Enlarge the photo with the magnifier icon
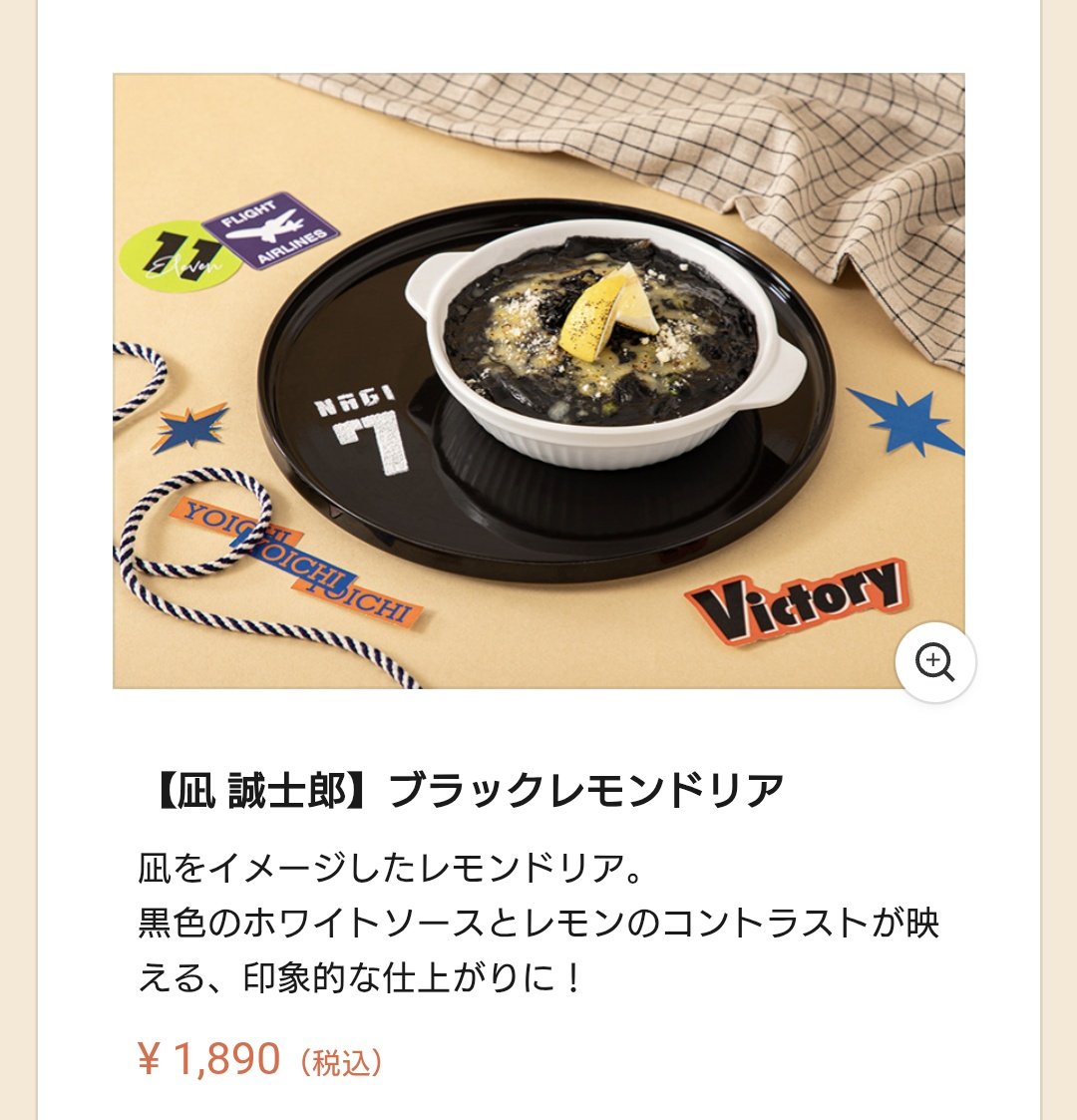 (x=934, y=662)
